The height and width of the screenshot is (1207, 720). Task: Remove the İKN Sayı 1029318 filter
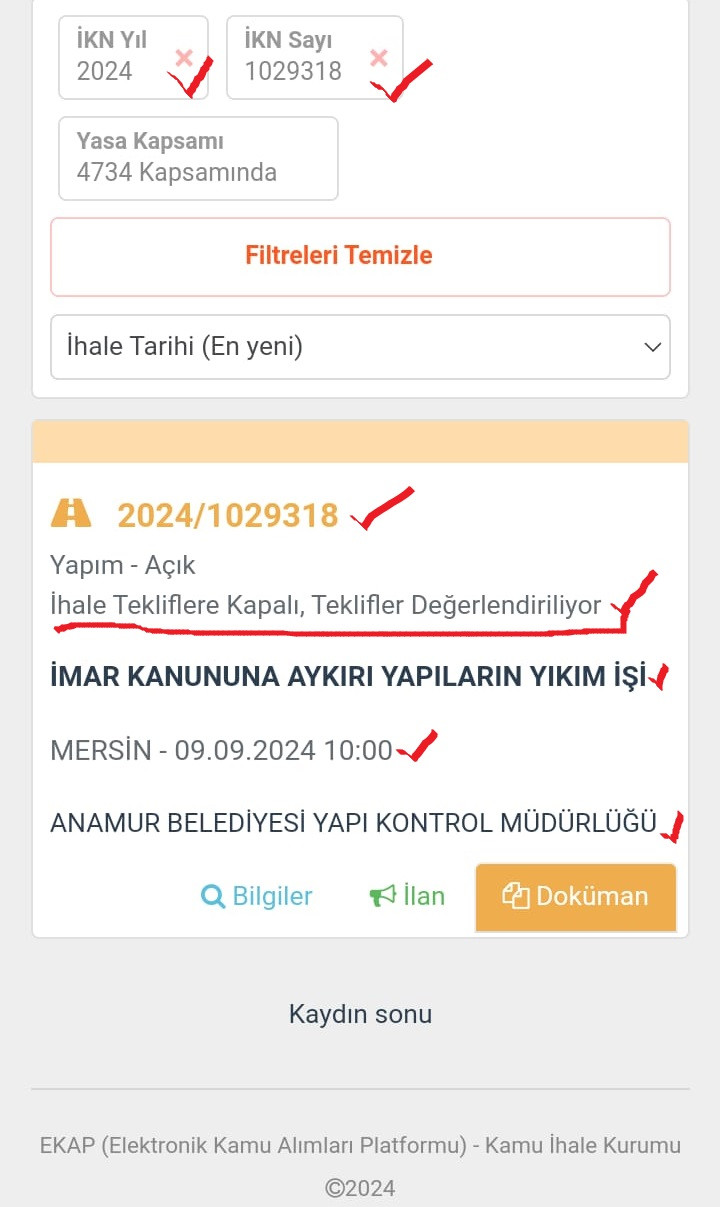(x=378, y=58)
